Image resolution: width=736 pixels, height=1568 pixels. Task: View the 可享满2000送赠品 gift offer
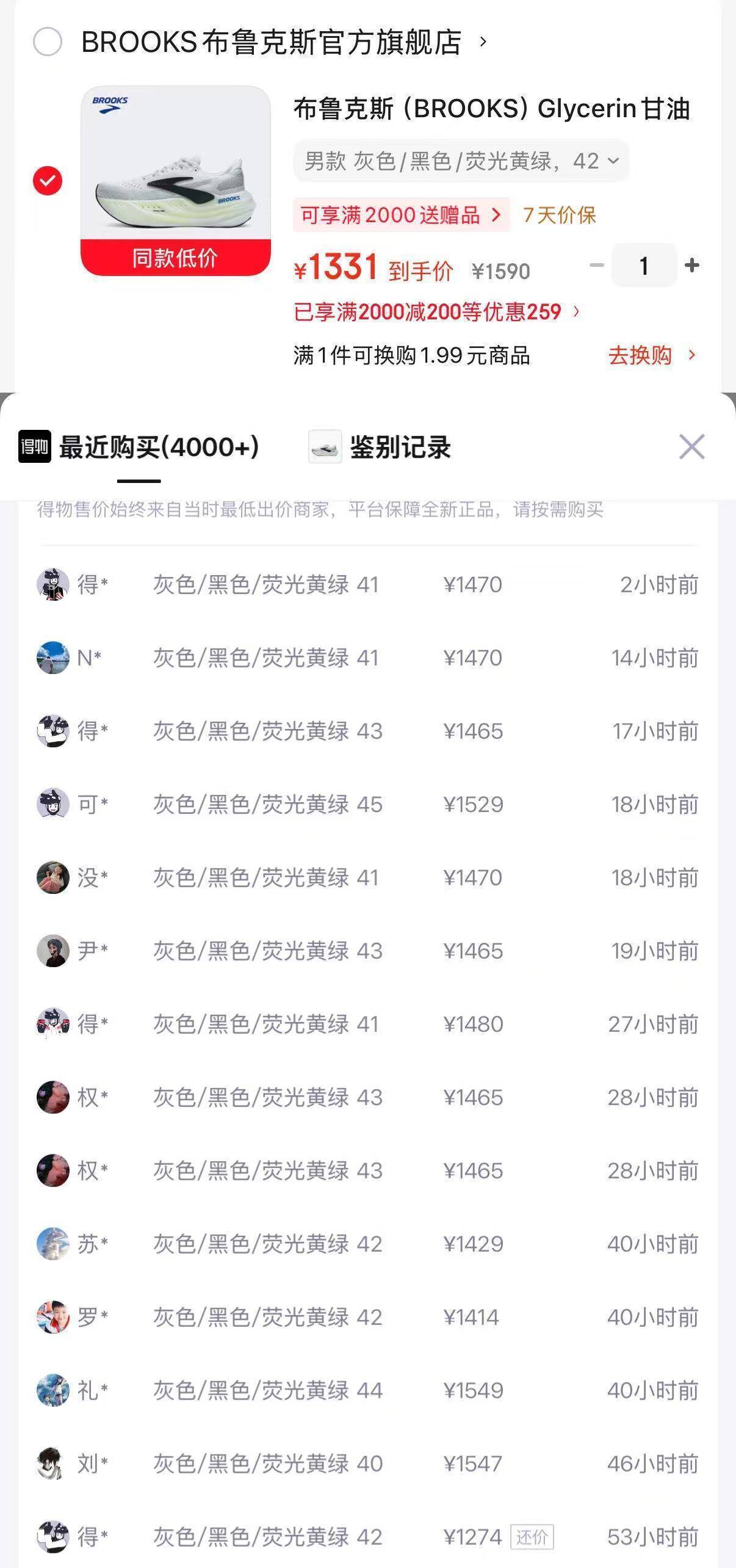click(x=401, y=215)
